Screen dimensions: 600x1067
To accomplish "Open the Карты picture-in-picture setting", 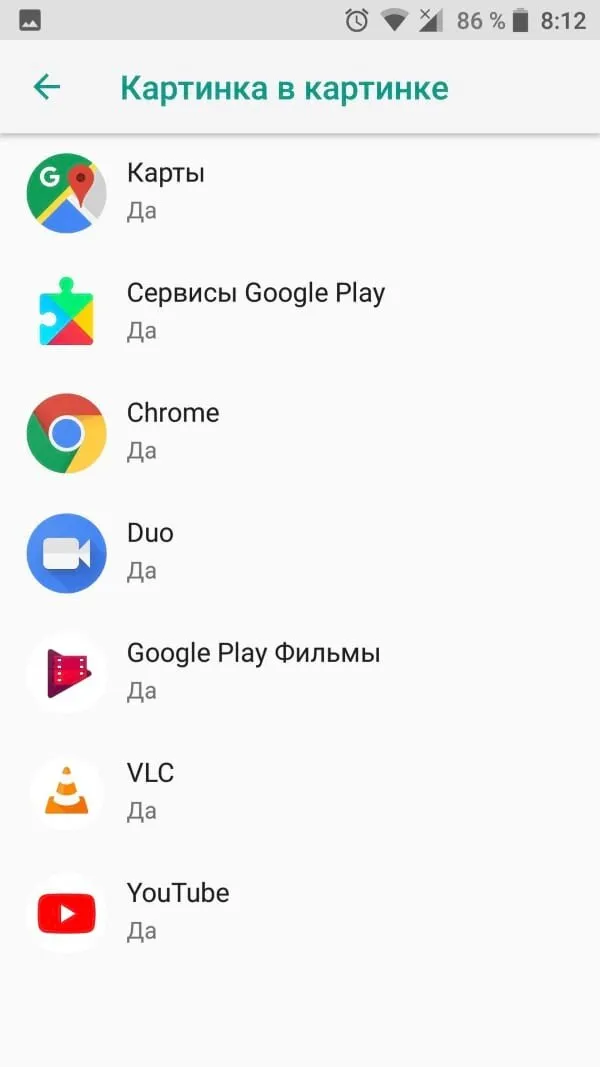I will [300, 193].
